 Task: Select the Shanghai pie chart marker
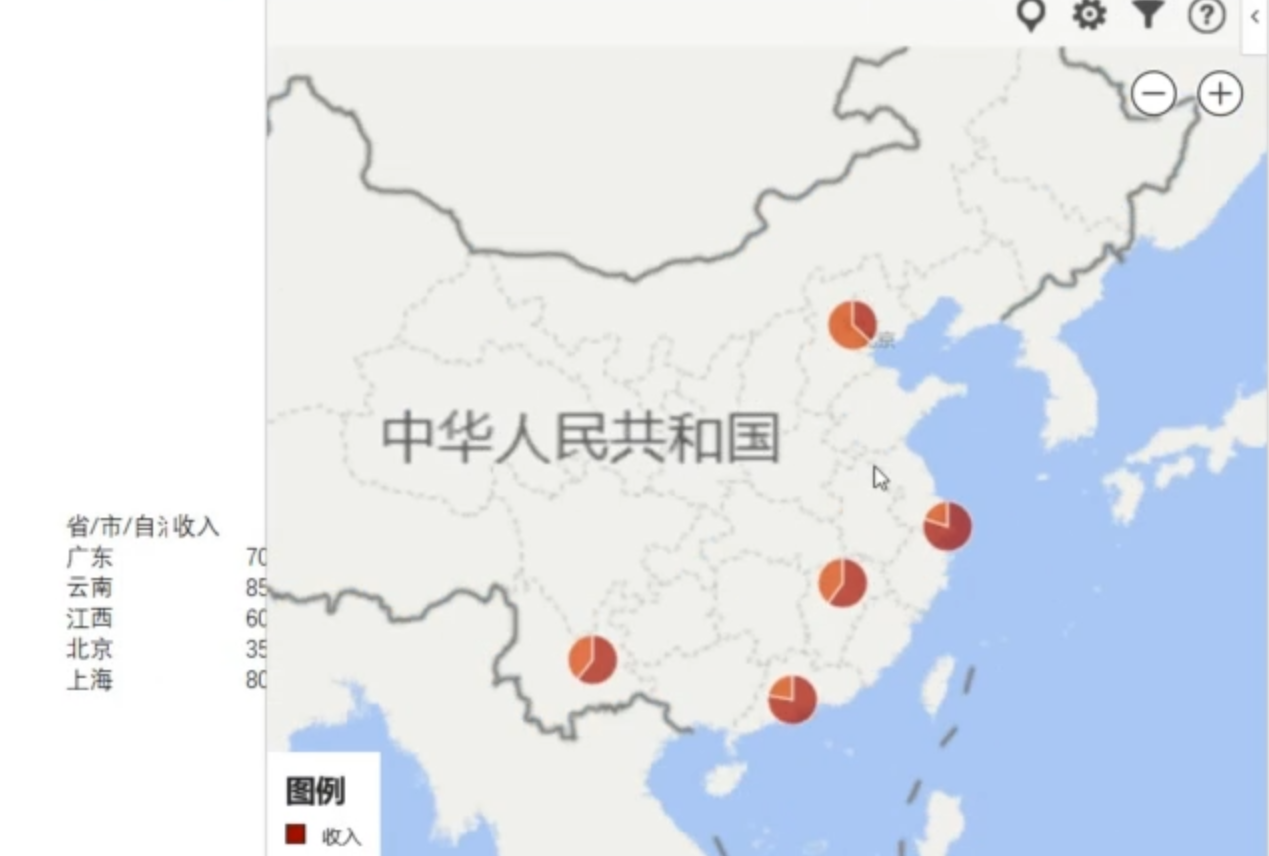(947, 526)
